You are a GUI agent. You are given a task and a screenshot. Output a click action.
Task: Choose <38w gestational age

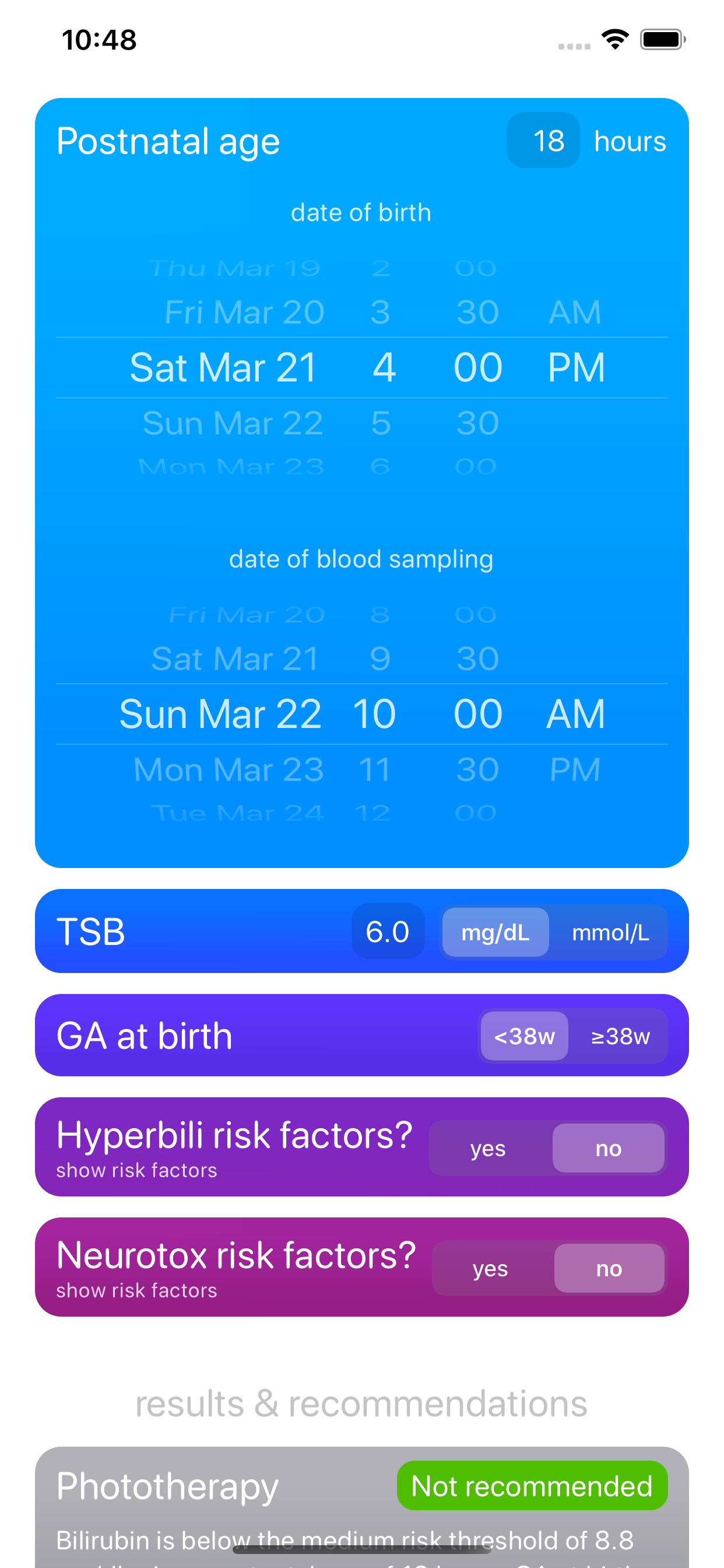(525, 1035)
